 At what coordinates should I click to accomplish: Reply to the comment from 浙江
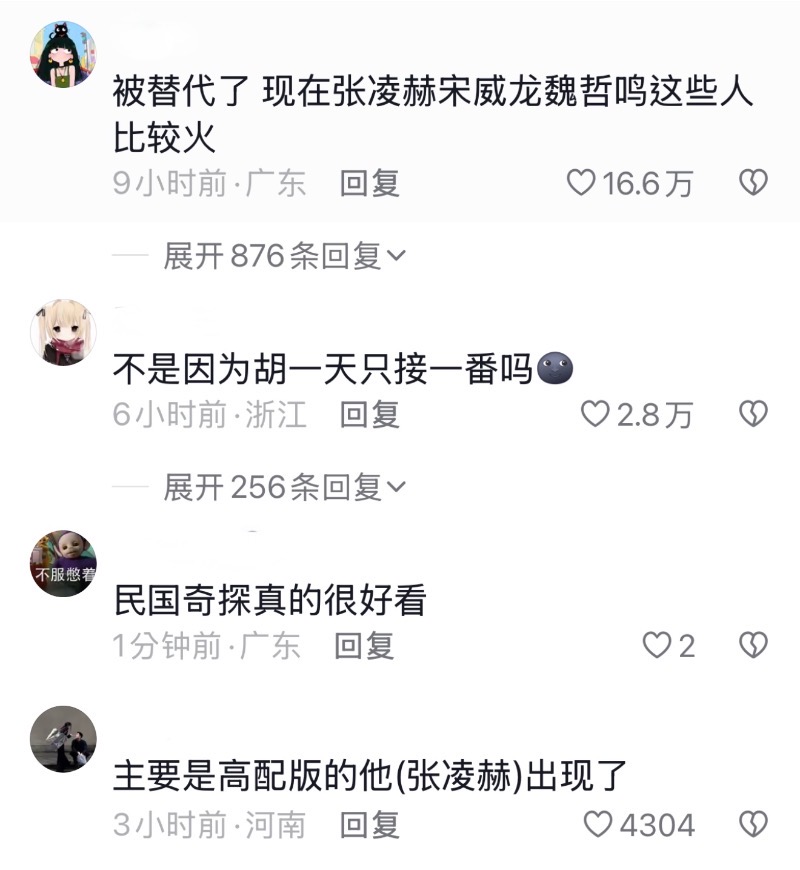[369, 414]
